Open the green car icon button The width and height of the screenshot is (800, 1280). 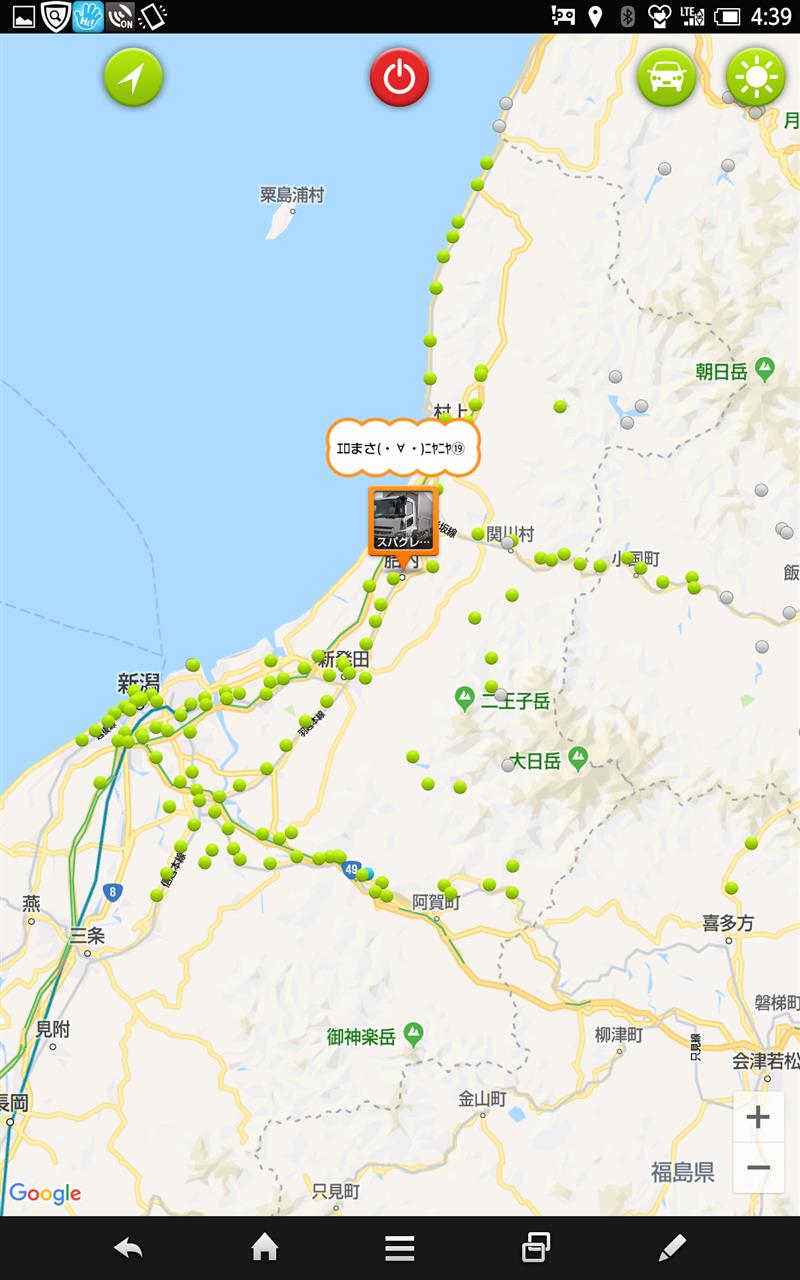click(666, 77)
